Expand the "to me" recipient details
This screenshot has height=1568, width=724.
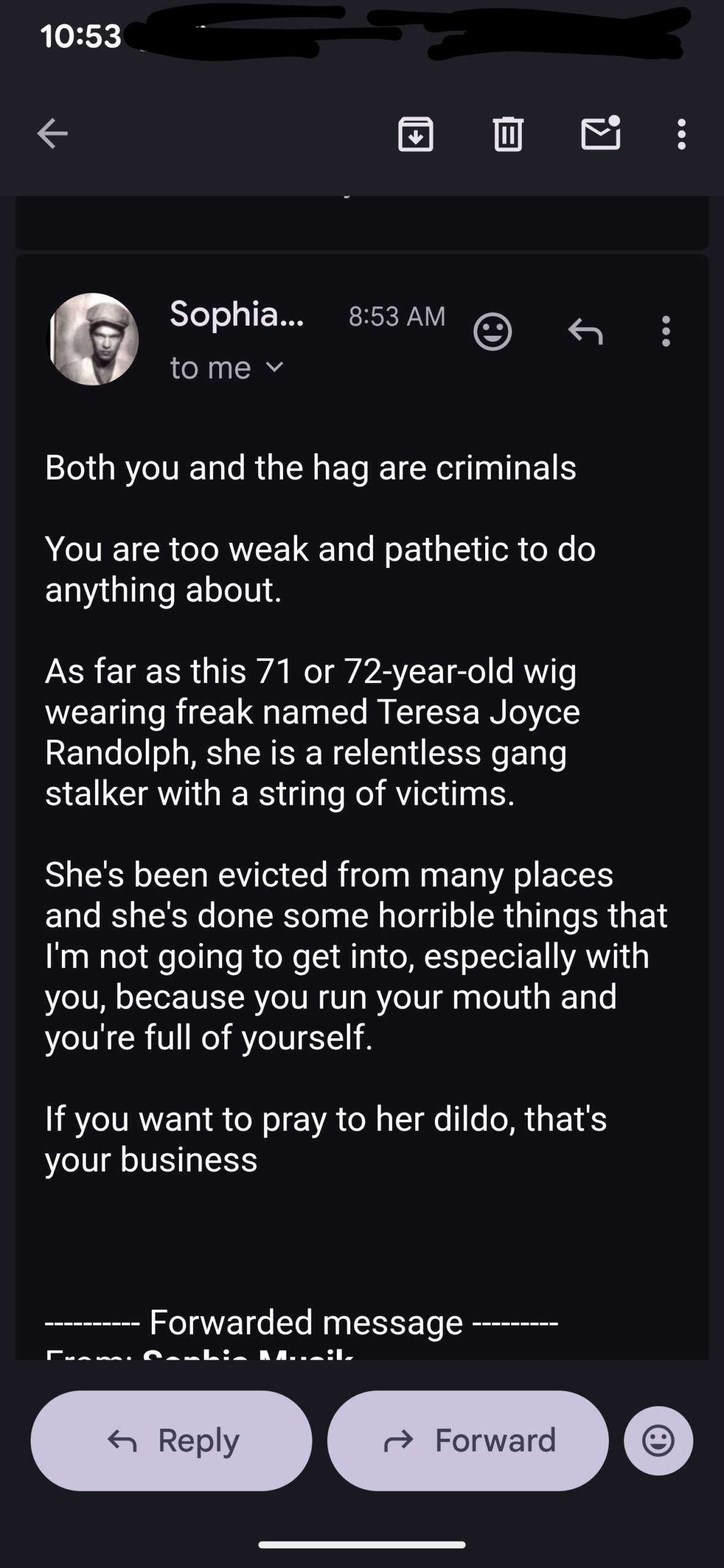tap(227, 368)
